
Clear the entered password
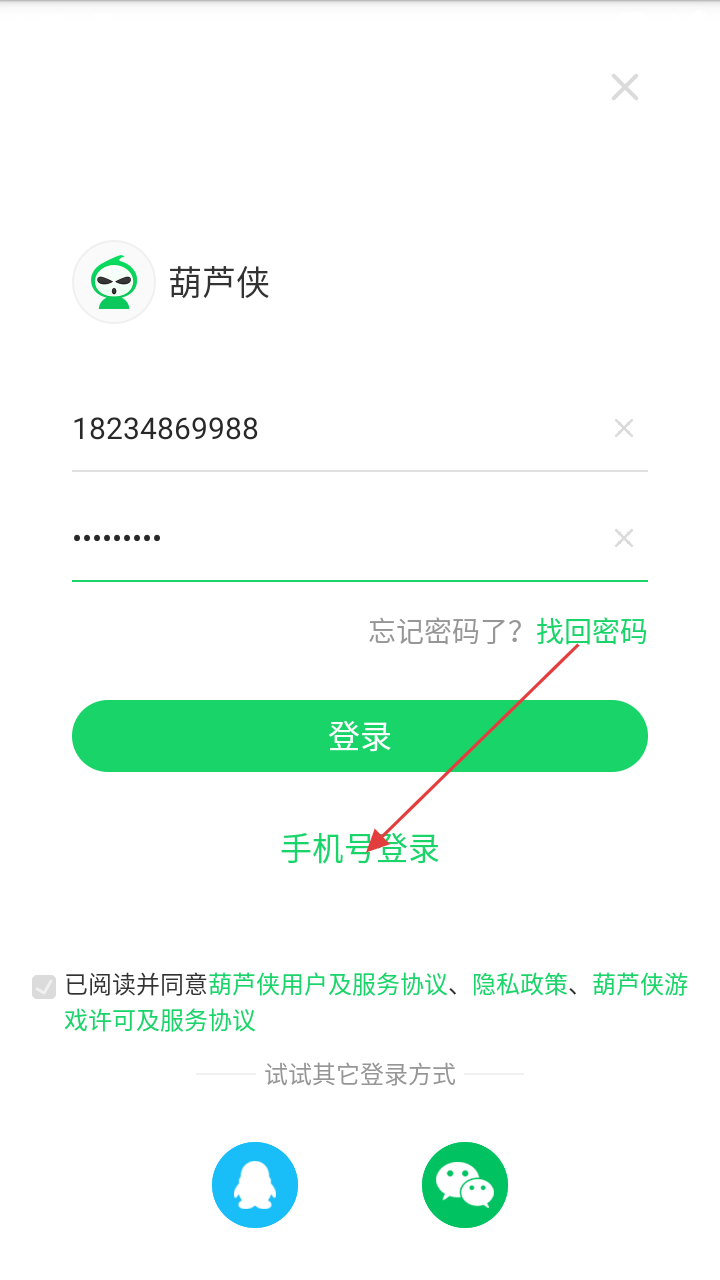click(624, 539)
